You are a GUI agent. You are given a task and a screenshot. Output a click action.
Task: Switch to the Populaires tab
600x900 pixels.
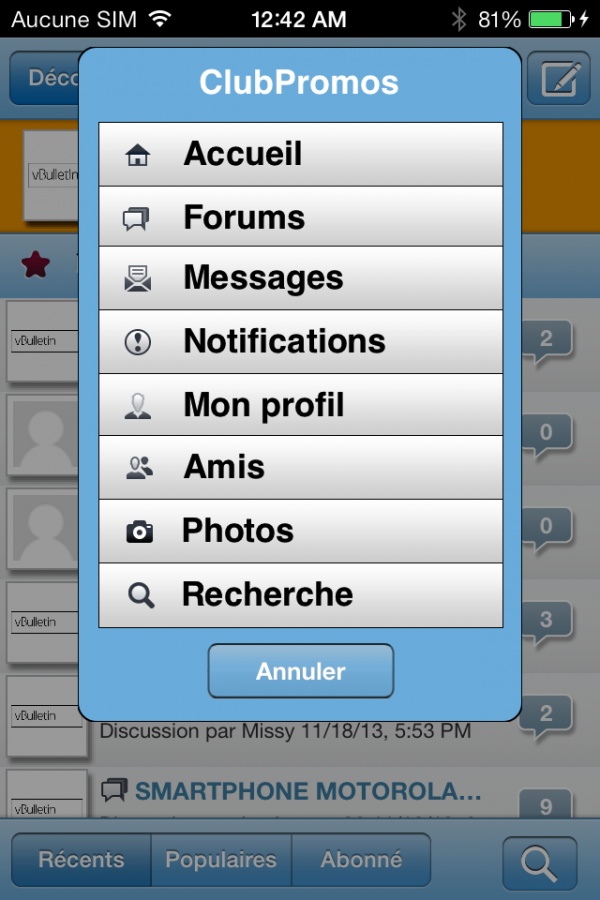(x=221, y=860)
